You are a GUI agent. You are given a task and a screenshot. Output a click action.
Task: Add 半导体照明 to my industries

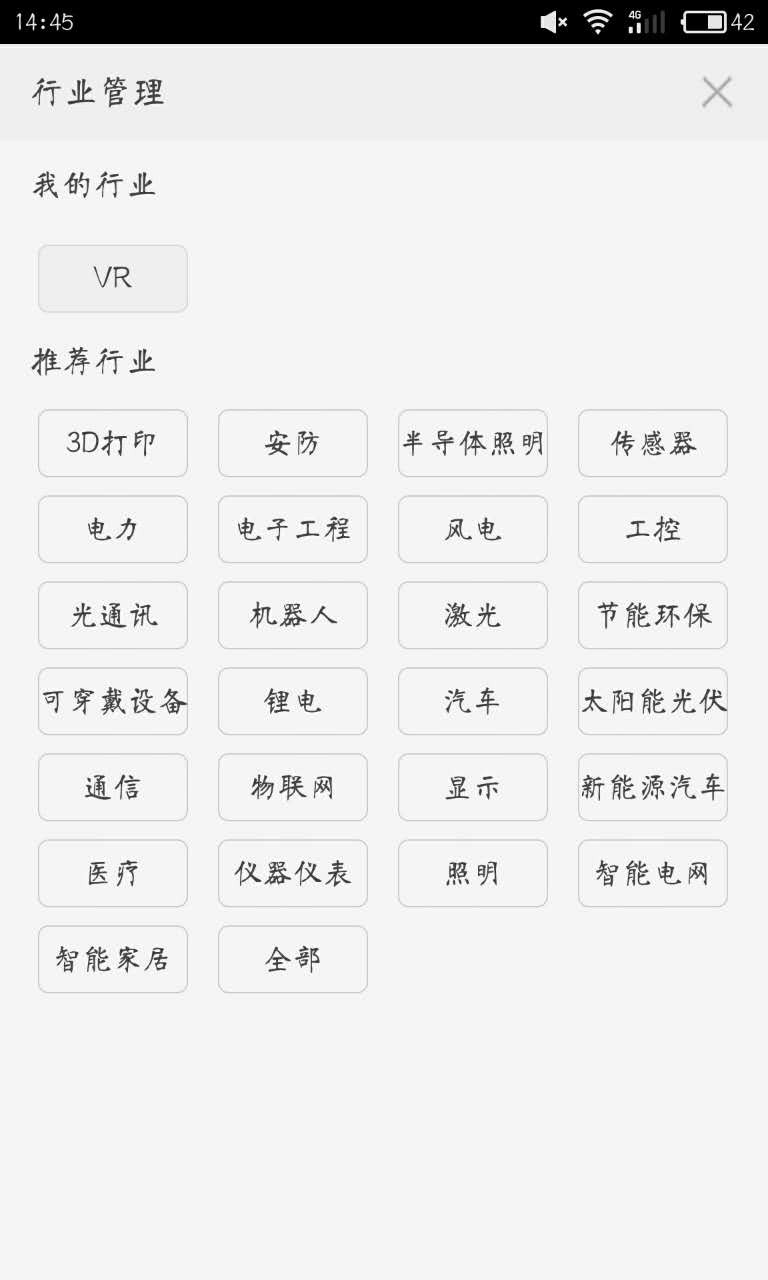coord(473,443)
